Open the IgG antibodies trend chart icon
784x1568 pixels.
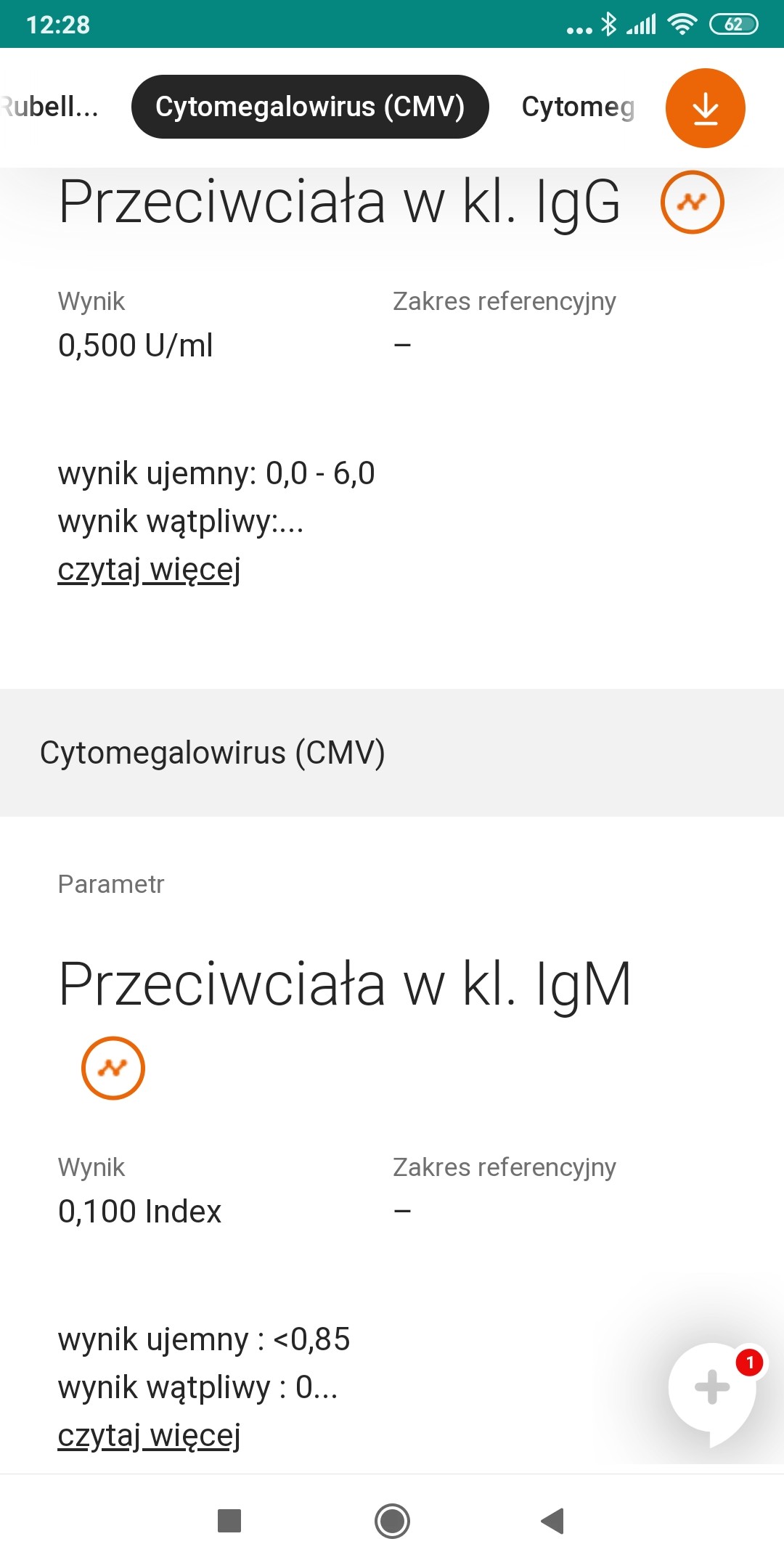pos(692,202)
